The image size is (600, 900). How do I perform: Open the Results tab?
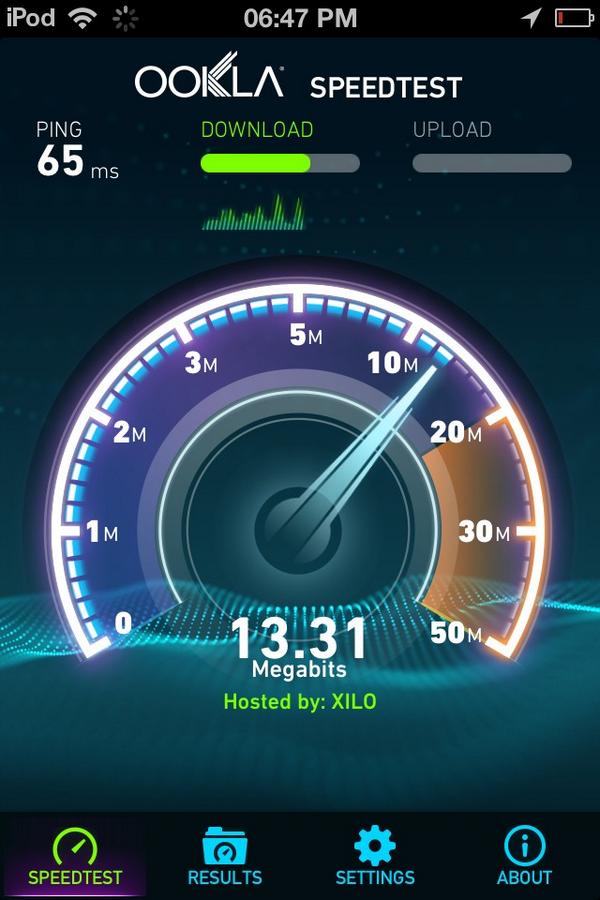(x=225, y=857)
